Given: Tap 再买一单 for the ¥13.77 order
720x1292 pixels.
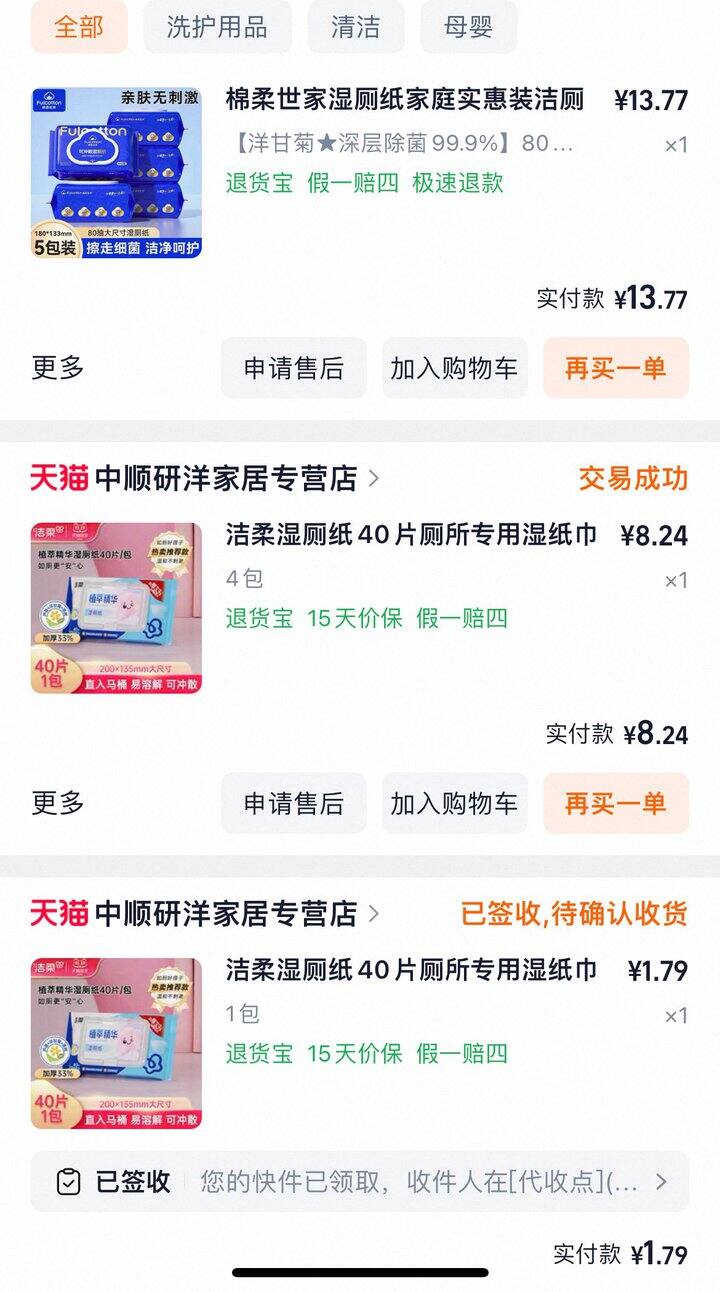Looking at the screenshot, I should [615, 368].
